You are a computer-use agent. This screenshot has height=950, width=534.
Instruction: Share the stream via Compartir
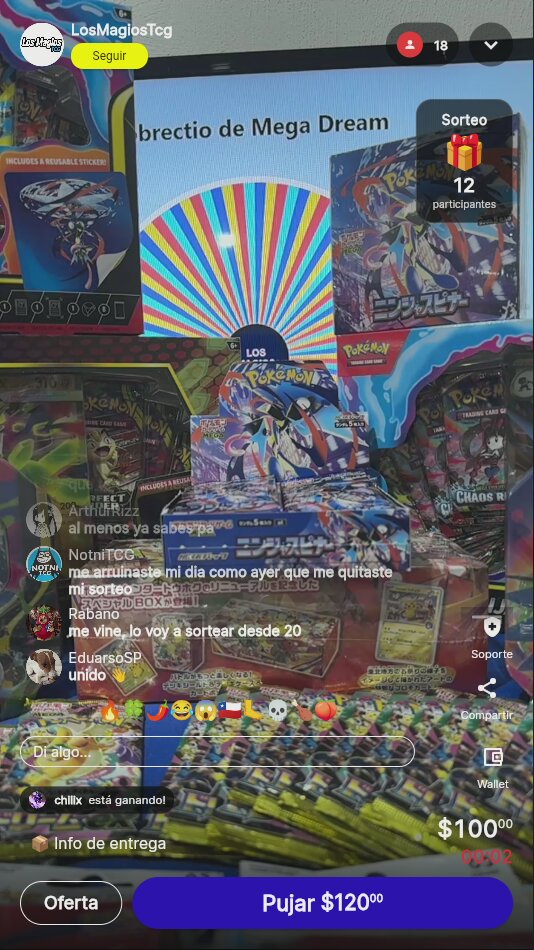(x=487, y=699)
